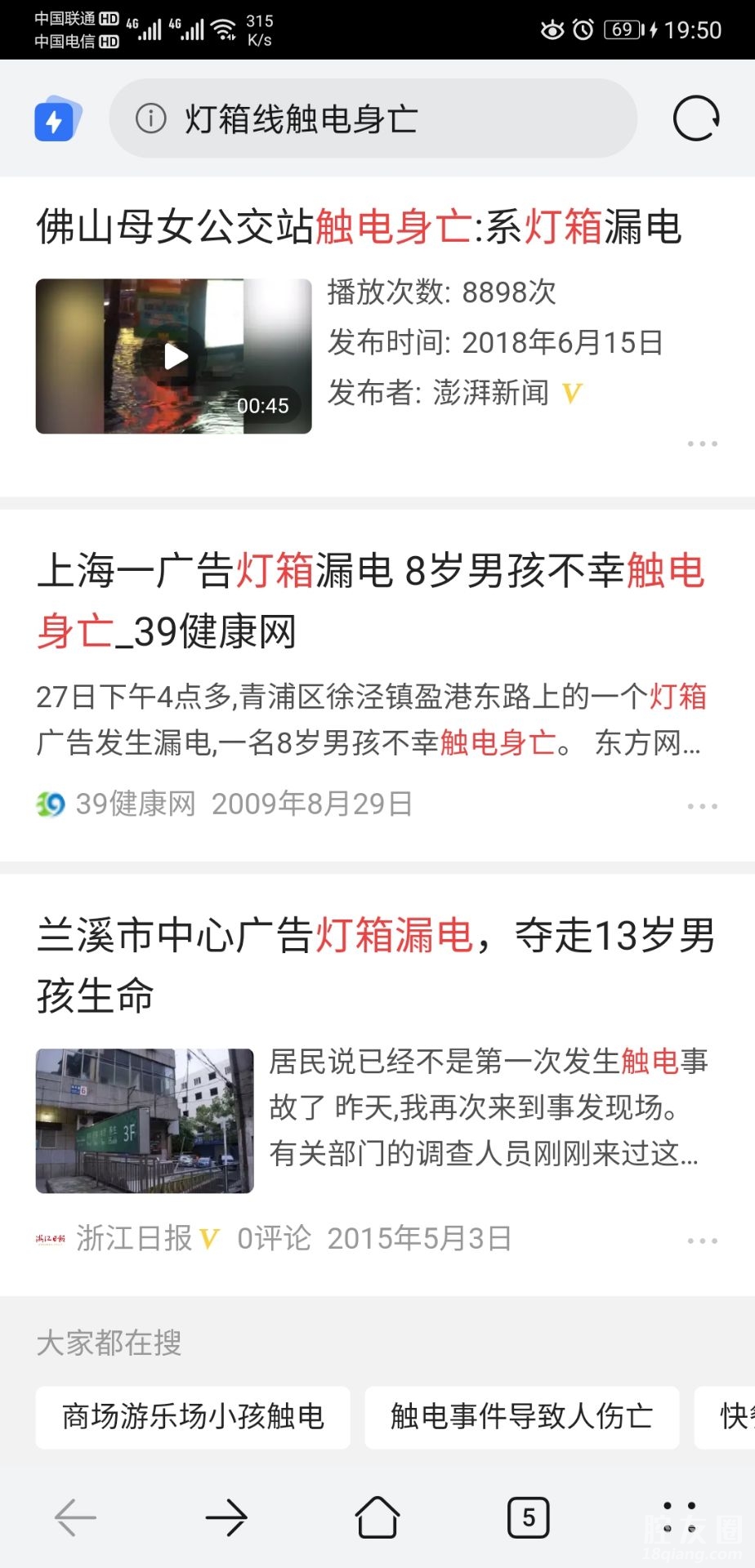
Task: Go forward to the next page
Action: 226,1518
